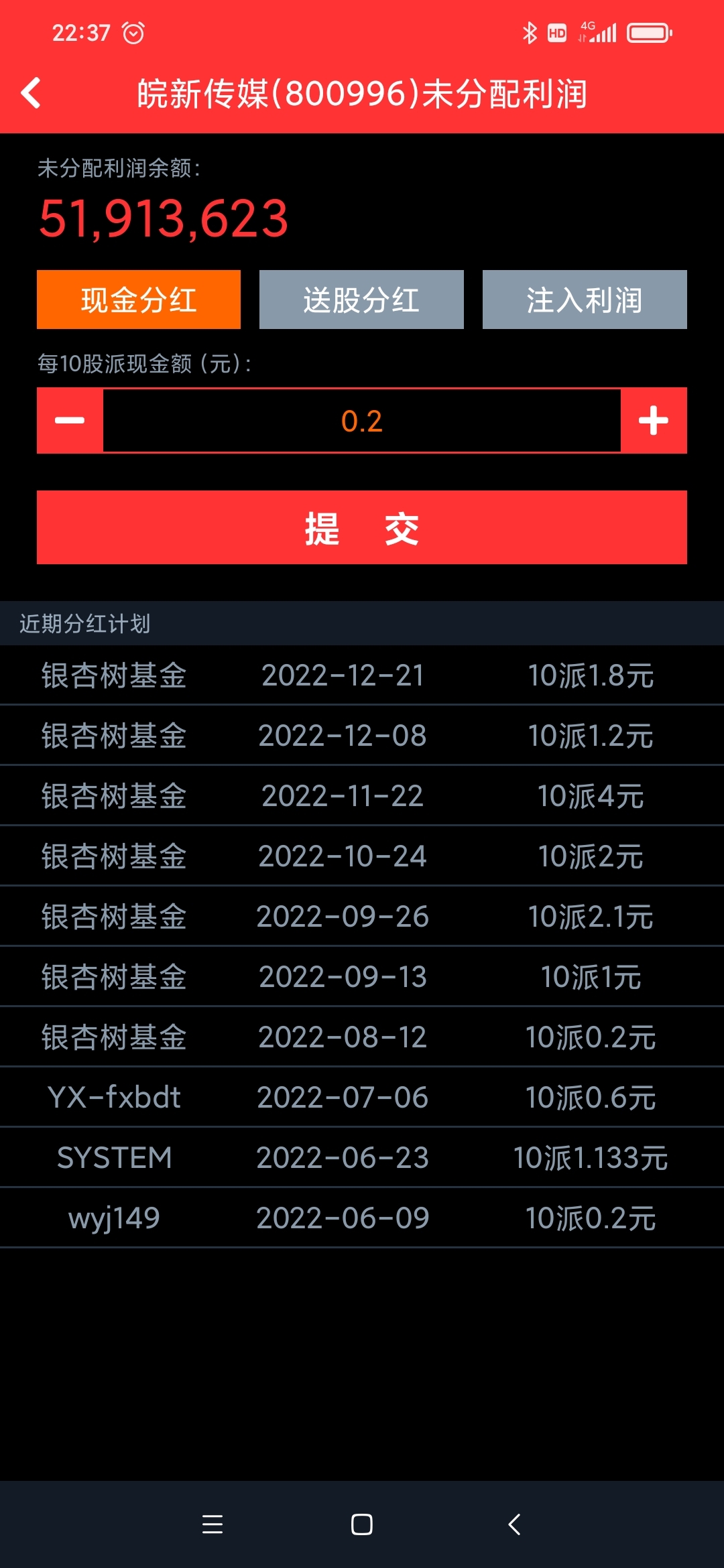The image size is (724, 1568).
Task: Go back using the header arrow
Action: coord(31,93)
